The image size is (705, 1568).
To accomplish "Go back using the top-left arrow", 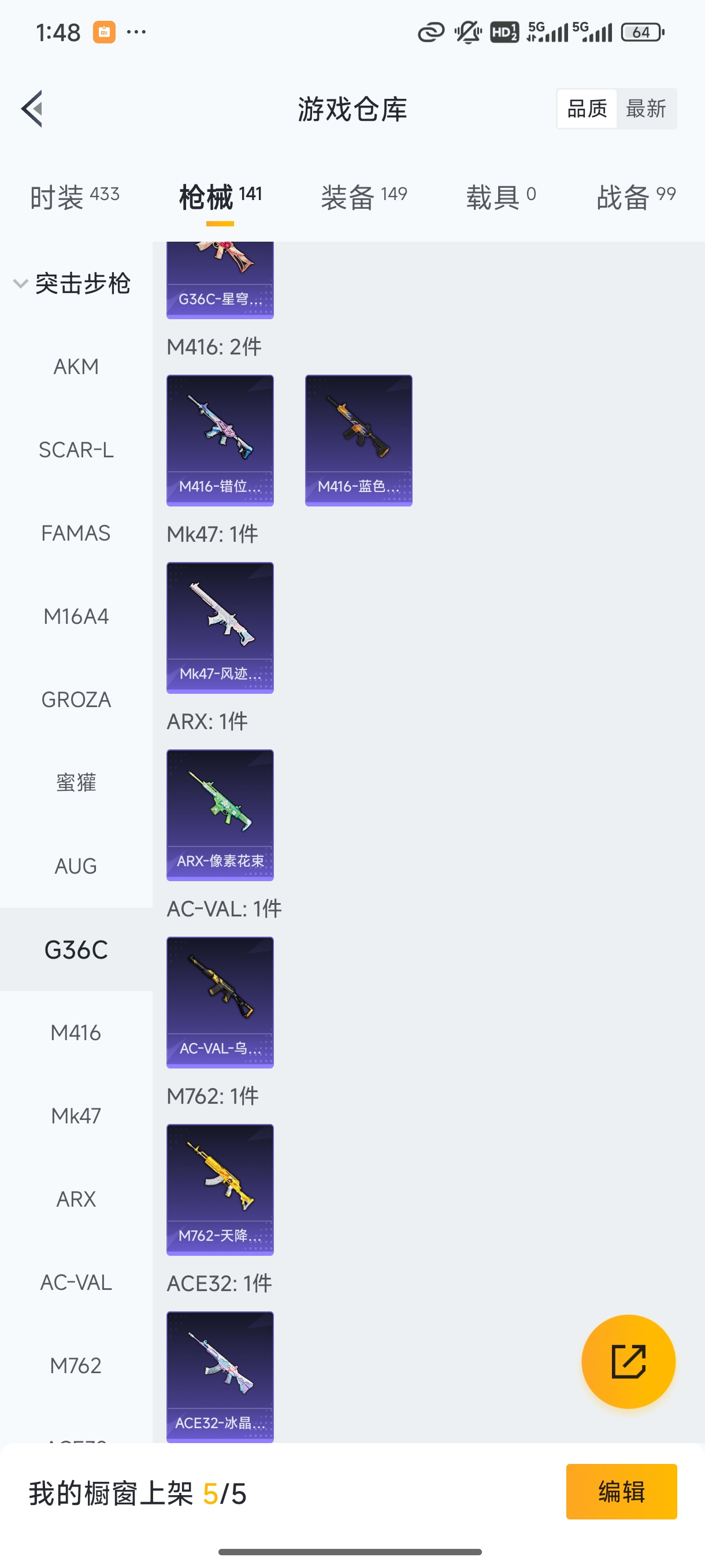I will [32, 109].
